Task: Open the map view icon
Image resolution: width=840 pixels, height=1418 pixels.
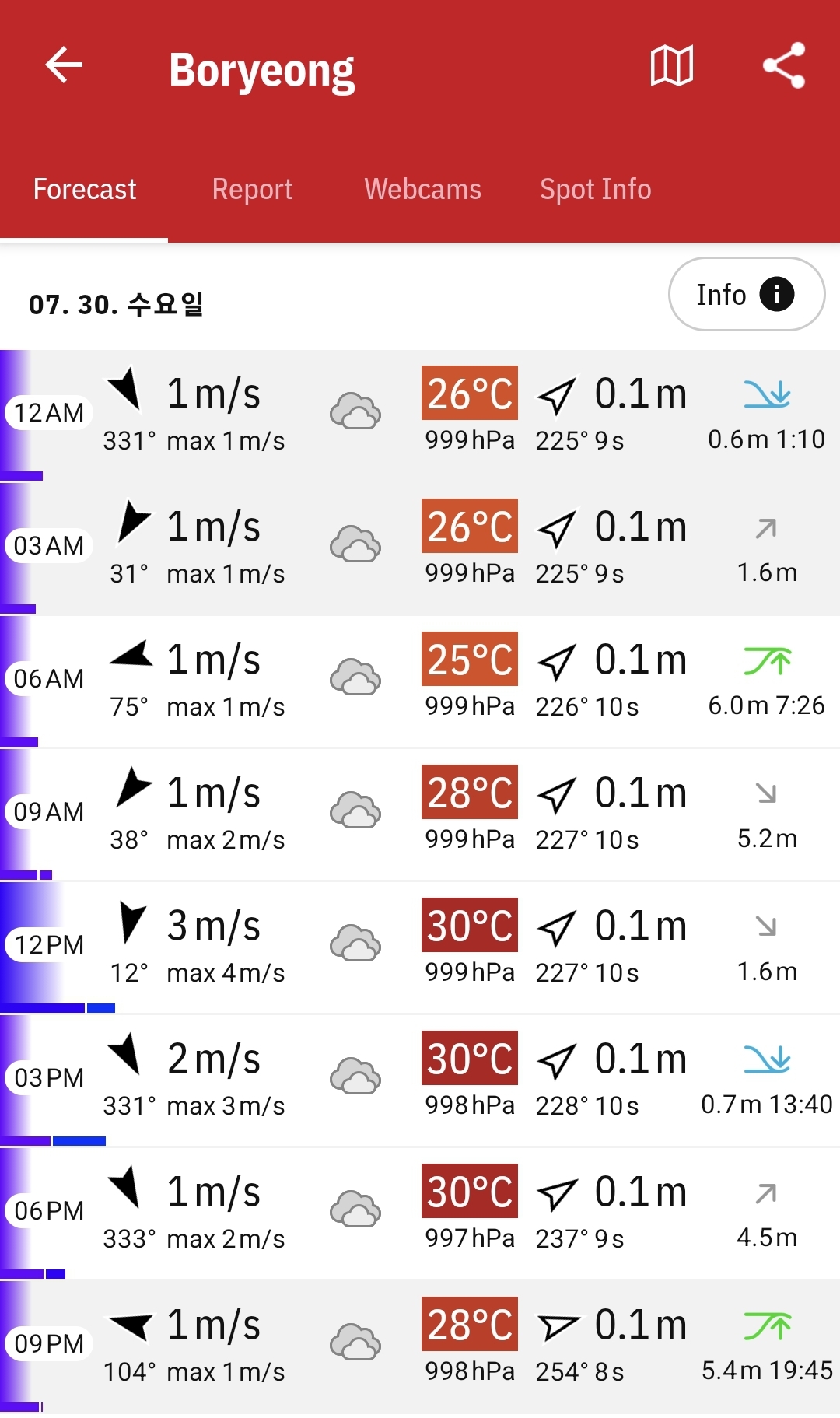Action: point(672,65)
